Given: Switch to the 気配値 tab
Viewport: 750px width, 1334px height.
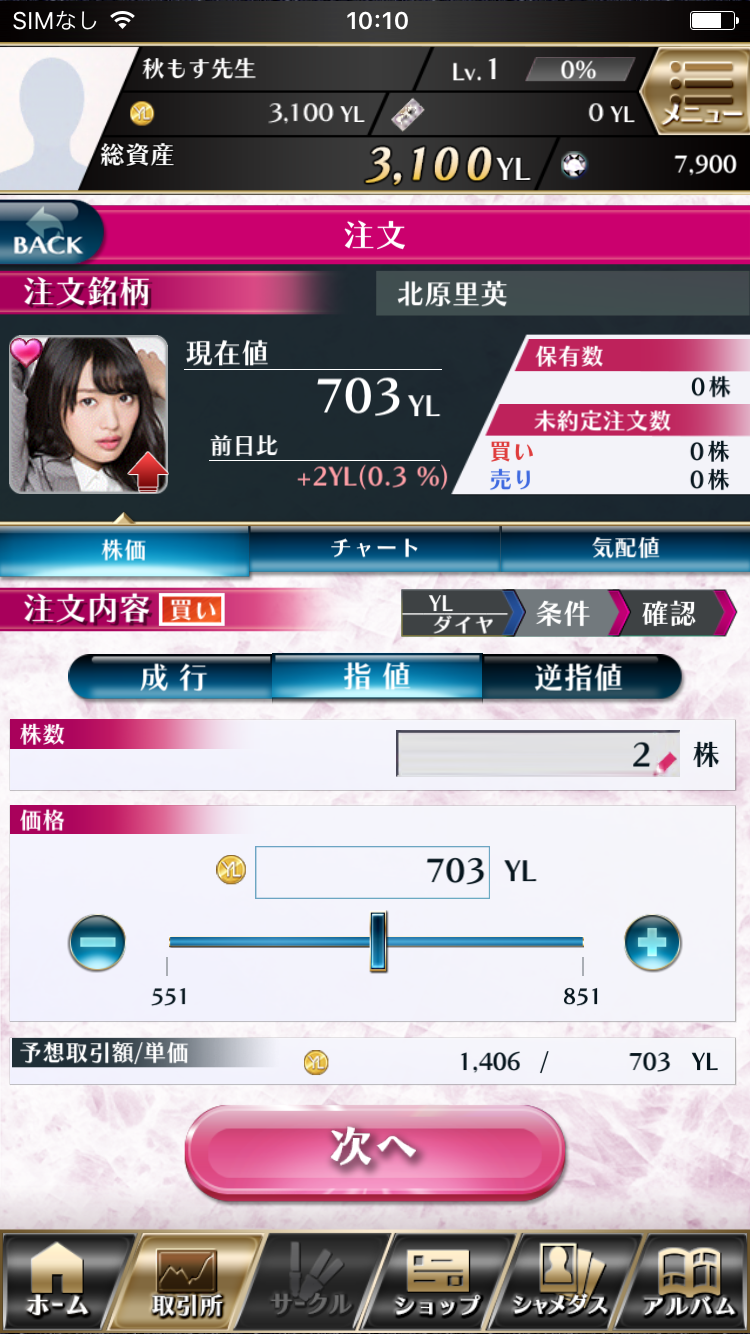Looking at the screenshot, I should (x=625, y=548).
